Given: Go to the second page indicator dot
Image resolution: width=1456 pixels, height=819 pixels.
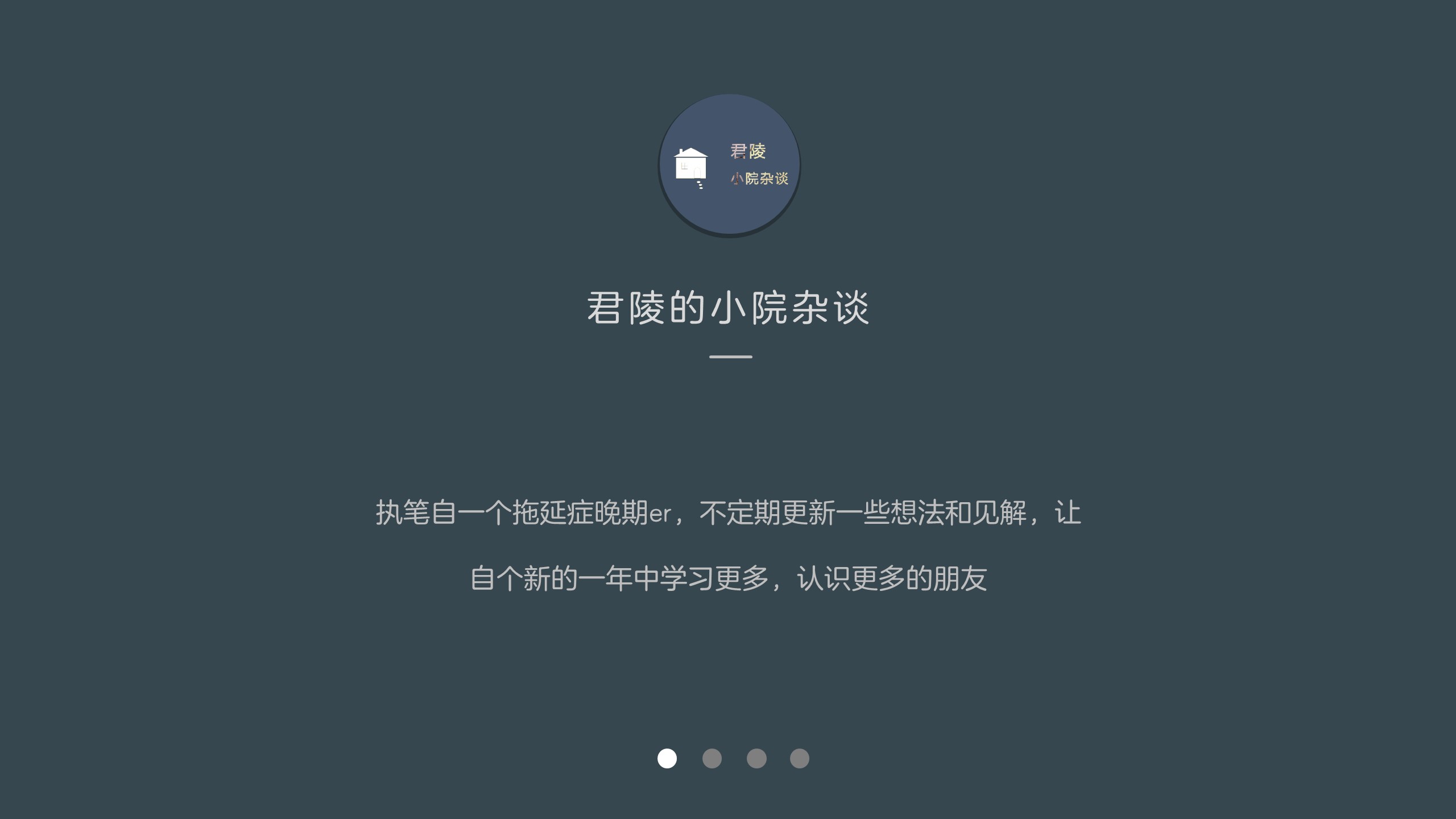Looking at the screenshot, I should pos(712,758).
